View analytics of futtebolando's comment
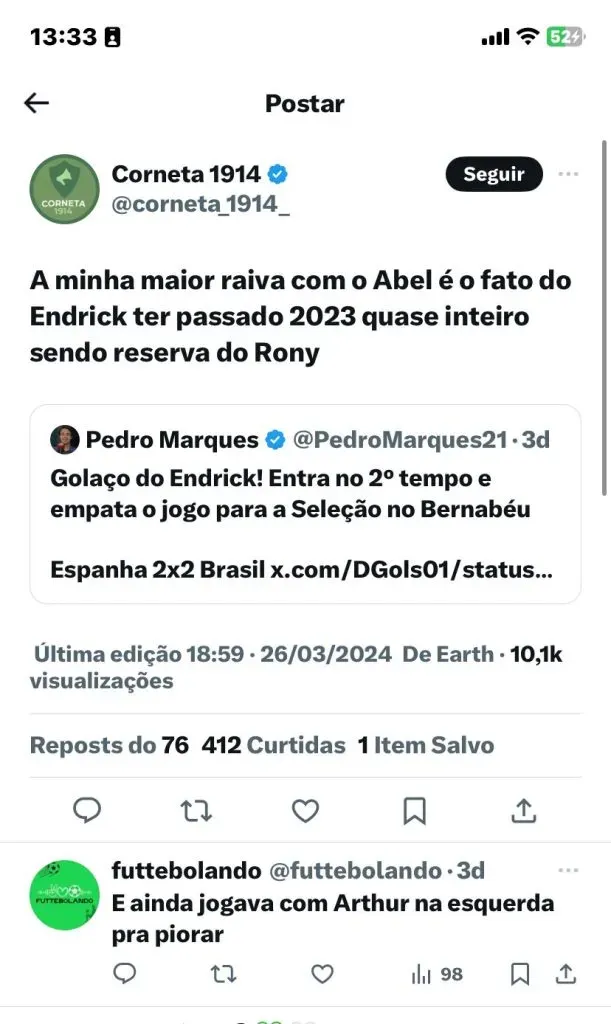Screen dimensions: 611x1024 (437, 973)
